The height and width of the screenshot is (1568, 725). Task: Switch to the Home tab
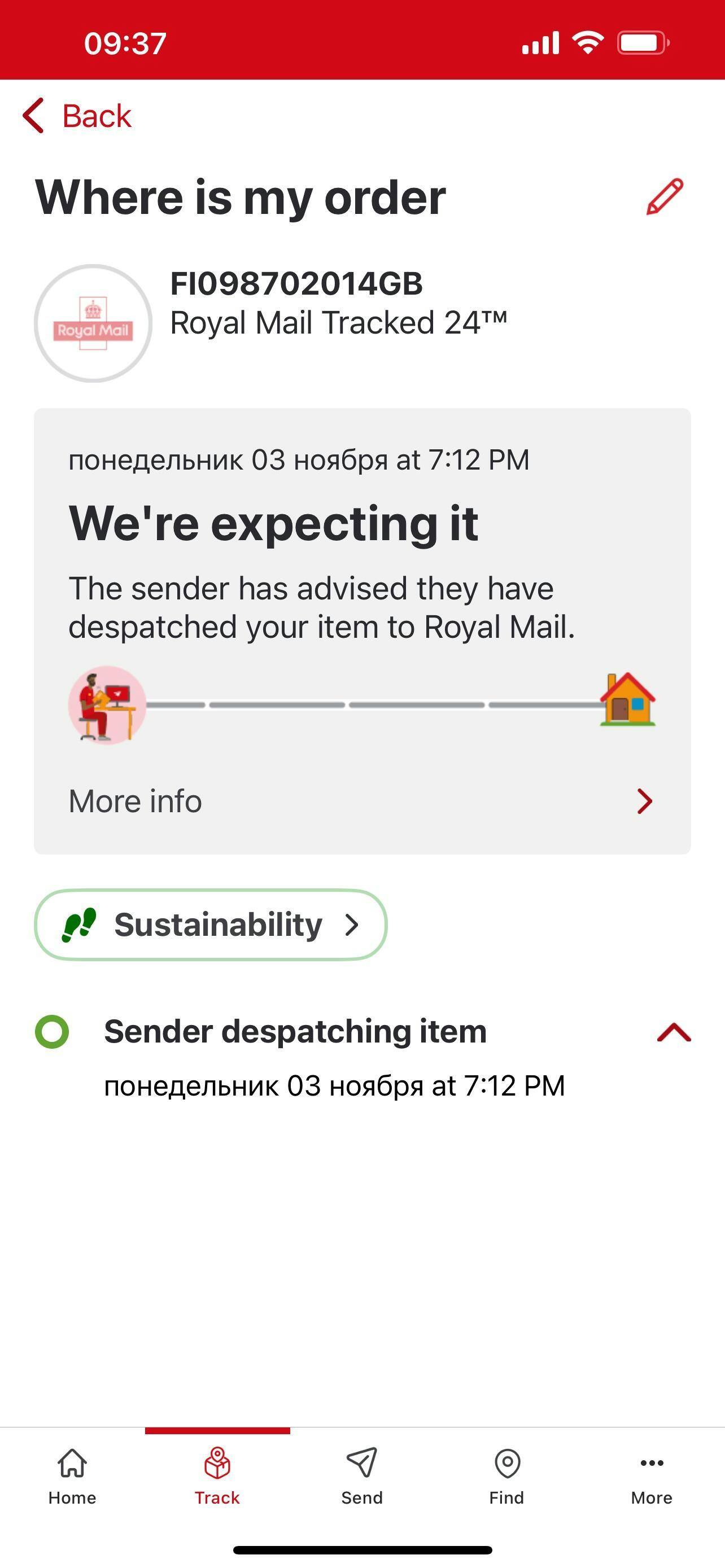pos(72,1475)
